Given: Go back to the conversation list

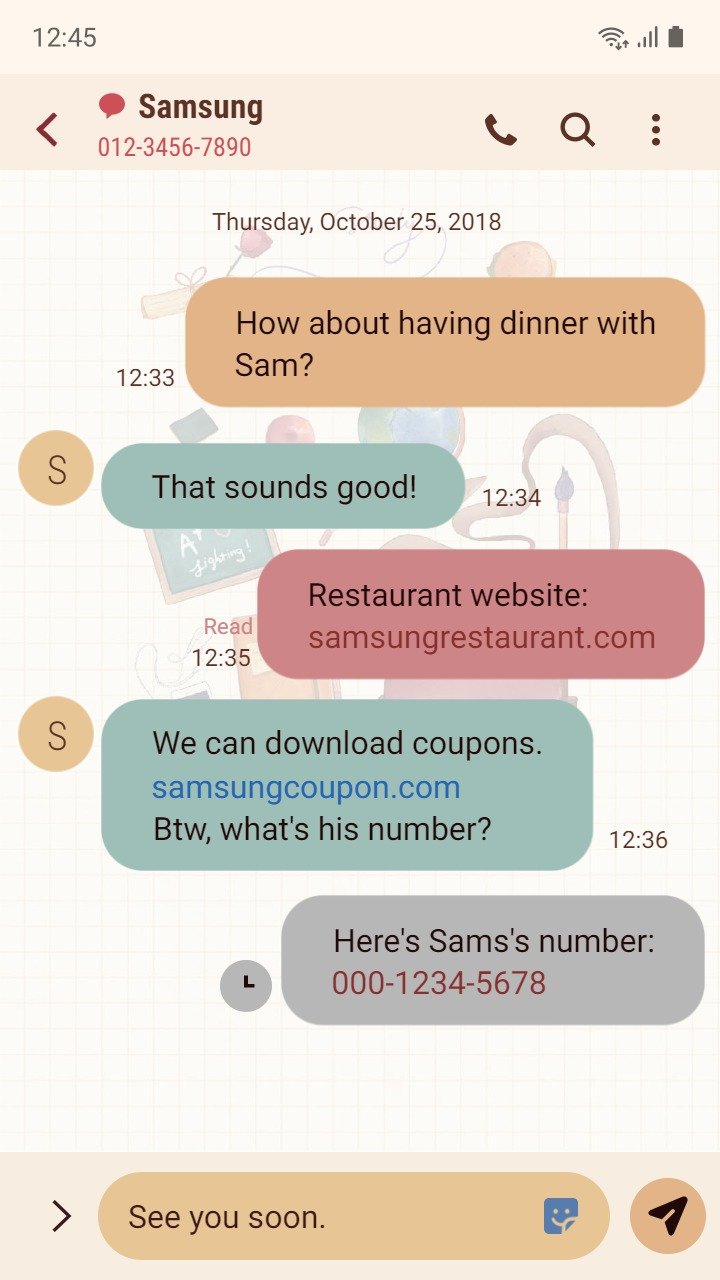Looking at the screenshot, I should point(47,130).
